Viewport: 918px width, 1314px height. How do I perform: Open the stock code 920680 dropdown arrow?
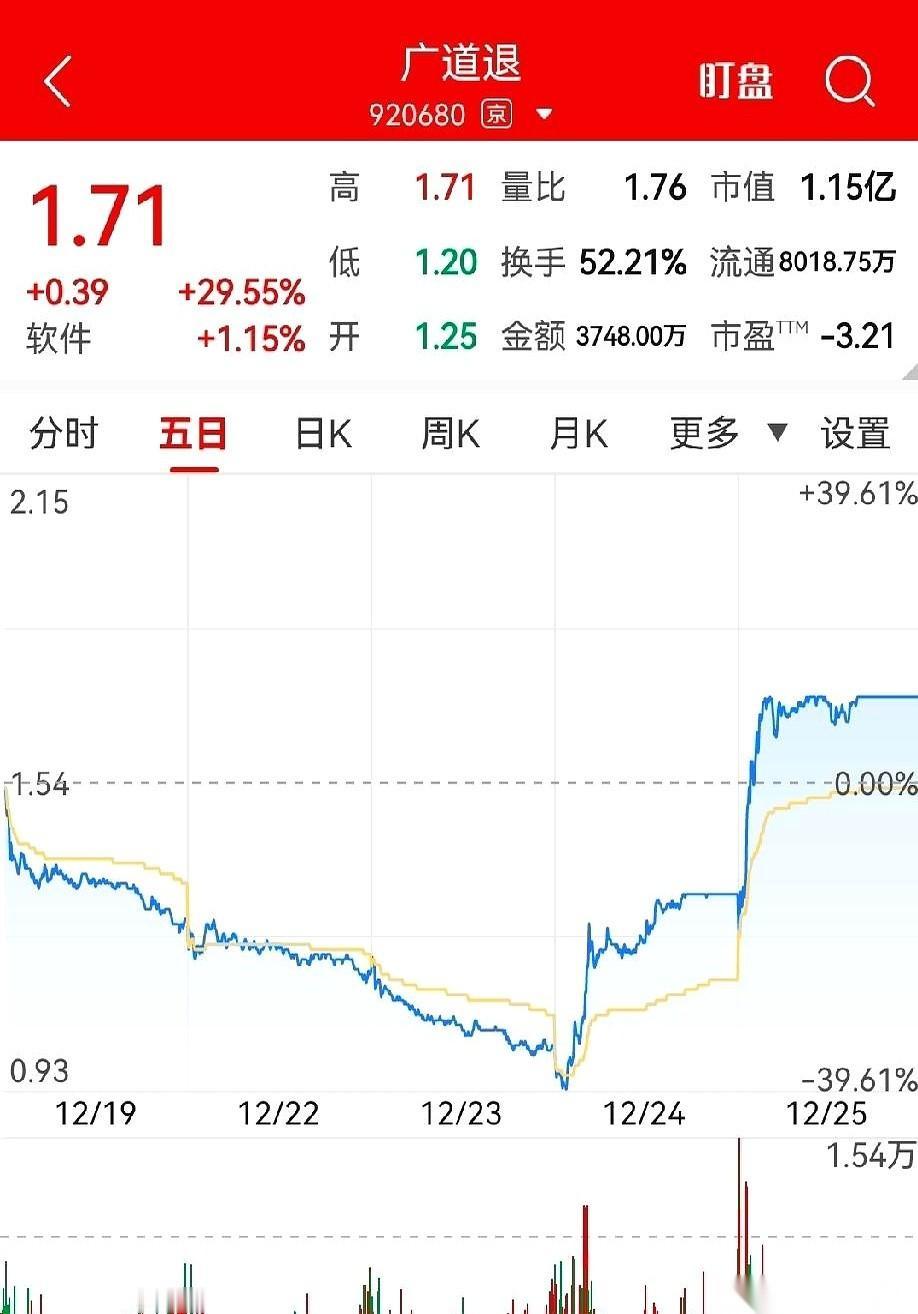click(544, 114)
